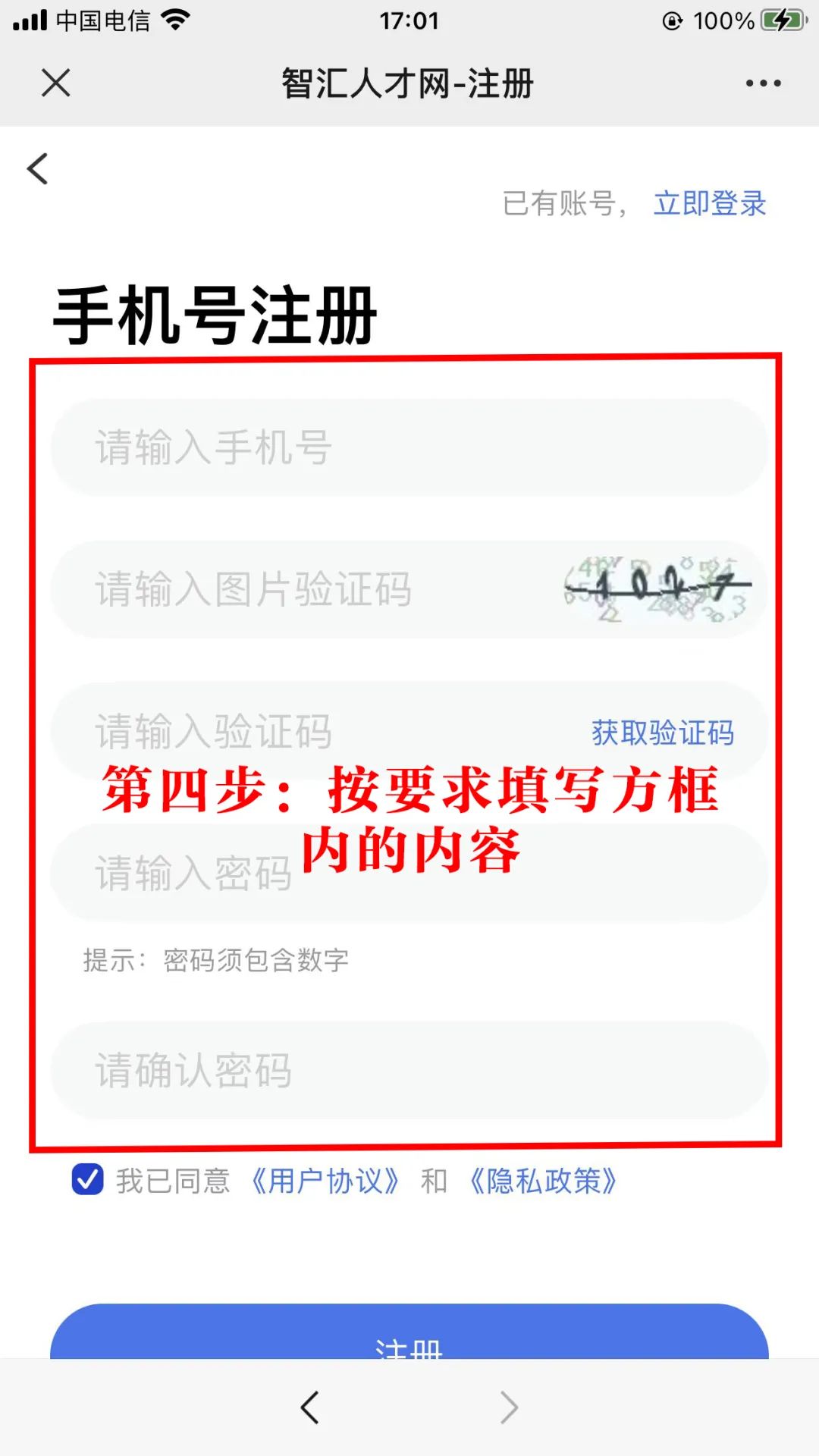Close the registration webview with the X
Image resolution: width=819 pixels, height=1456 pixels.
click(56, 83)
